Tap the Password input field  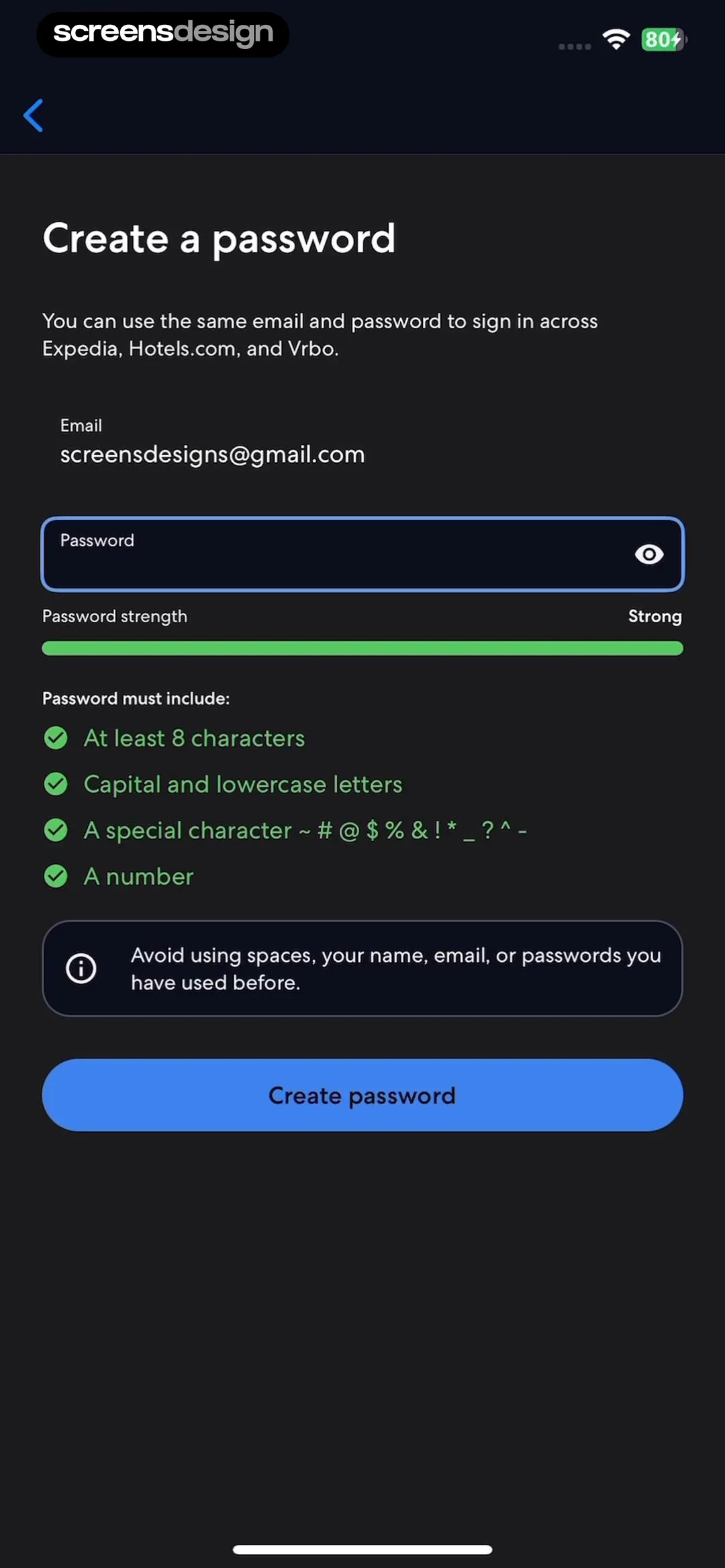click(x=362, y=554)
